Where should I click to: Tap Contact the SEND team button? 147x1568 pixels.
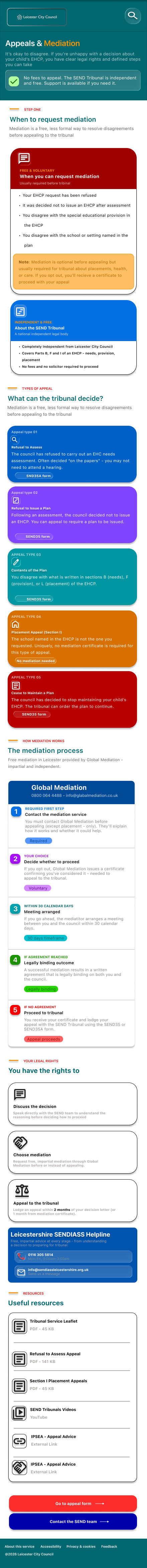point(73,1522)
